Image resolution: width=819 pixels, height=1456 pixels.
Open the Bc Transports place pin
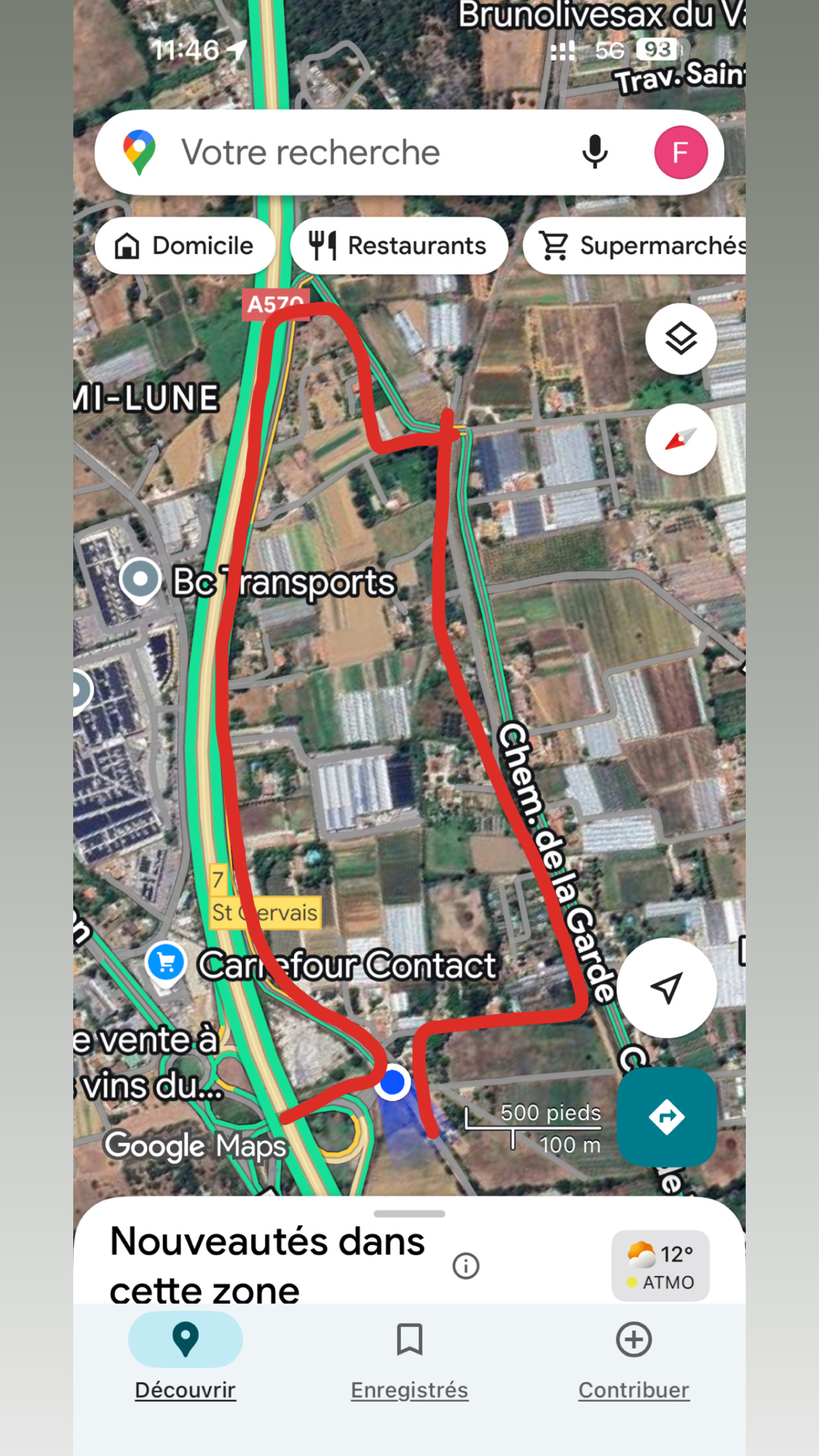tap(140, 580)
